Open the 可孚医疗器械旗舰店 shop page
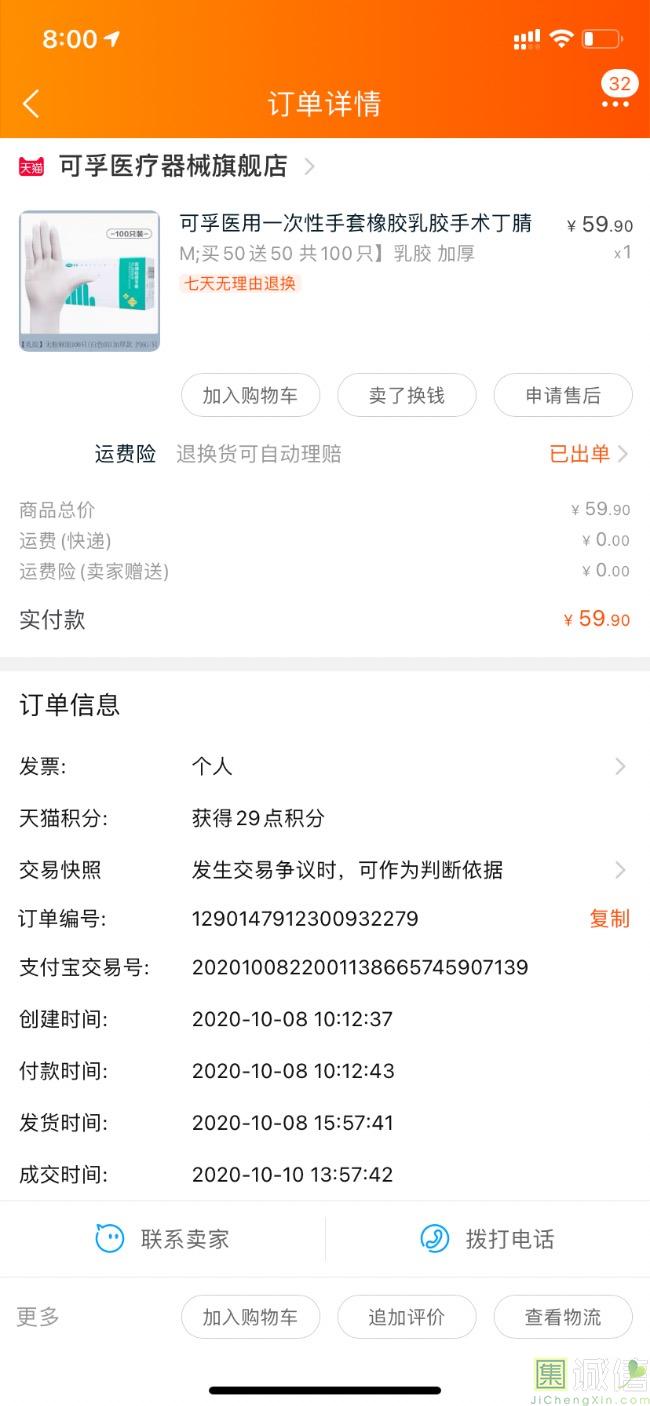 (172, 166)
